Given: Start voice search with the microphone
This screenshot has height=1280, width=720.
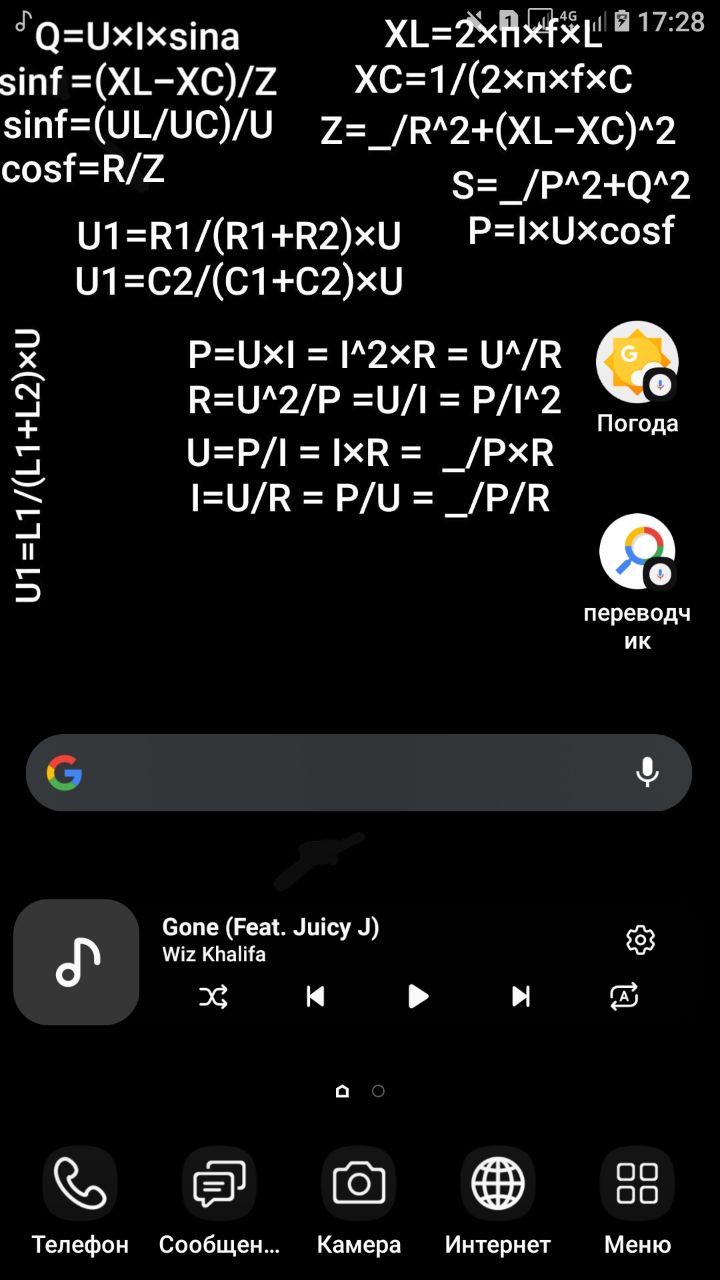Looking at the screenshot, I should [647, 772].
